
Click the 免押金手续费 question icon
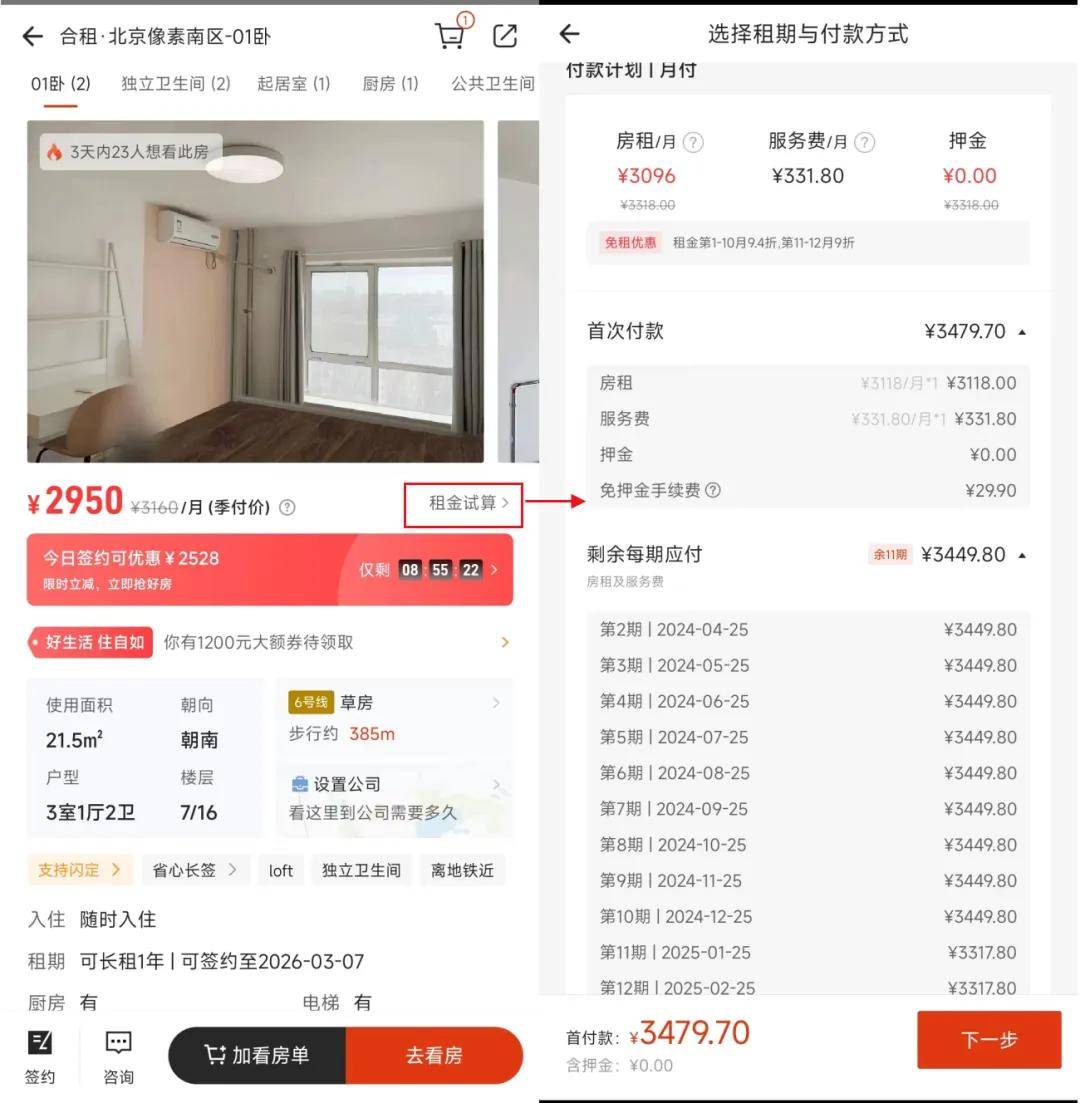[710, 490]
